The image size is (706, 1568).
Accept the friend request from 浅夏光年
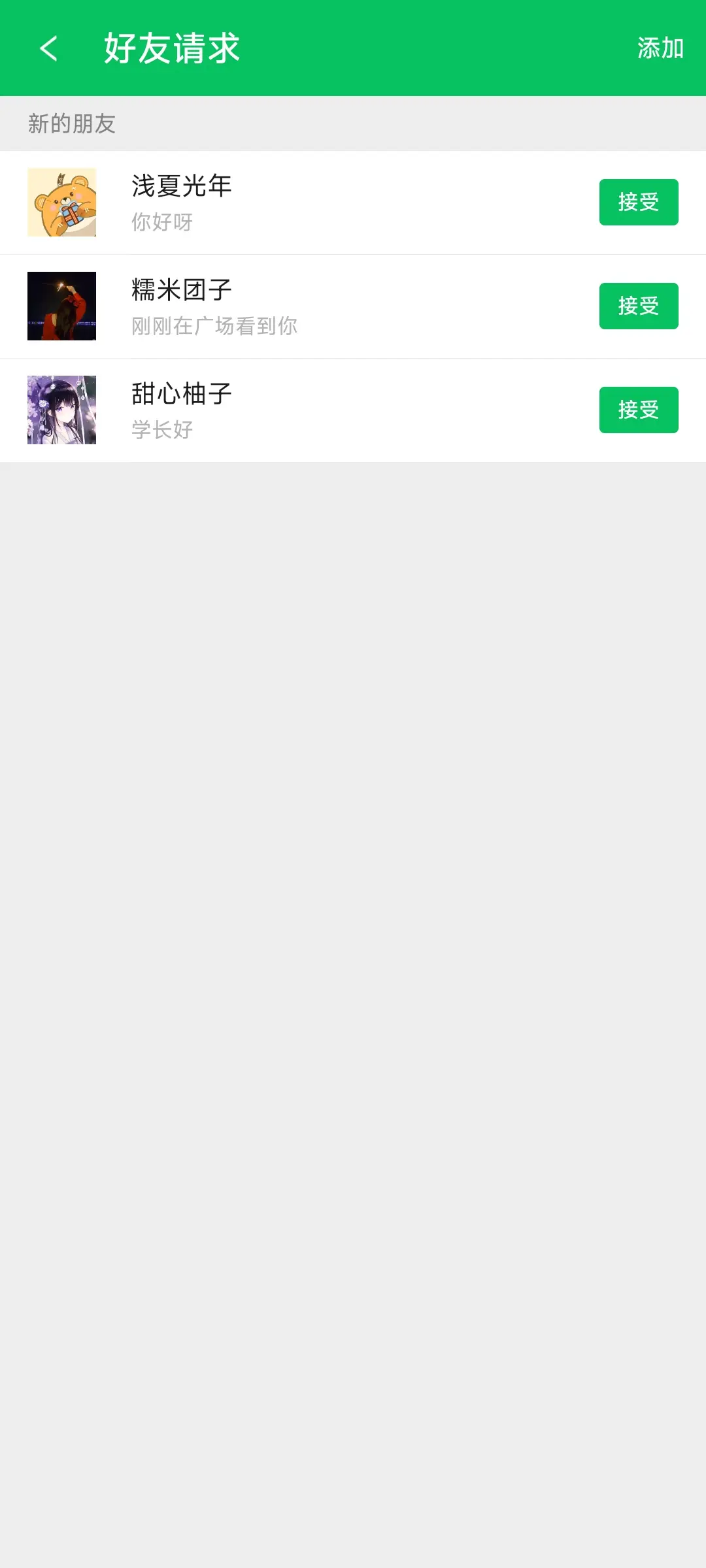[x=638, y=203]
